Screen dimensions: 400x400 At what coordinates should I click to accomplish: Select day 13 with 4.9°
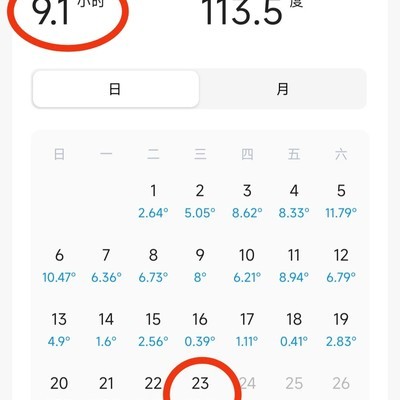[59, 330]
